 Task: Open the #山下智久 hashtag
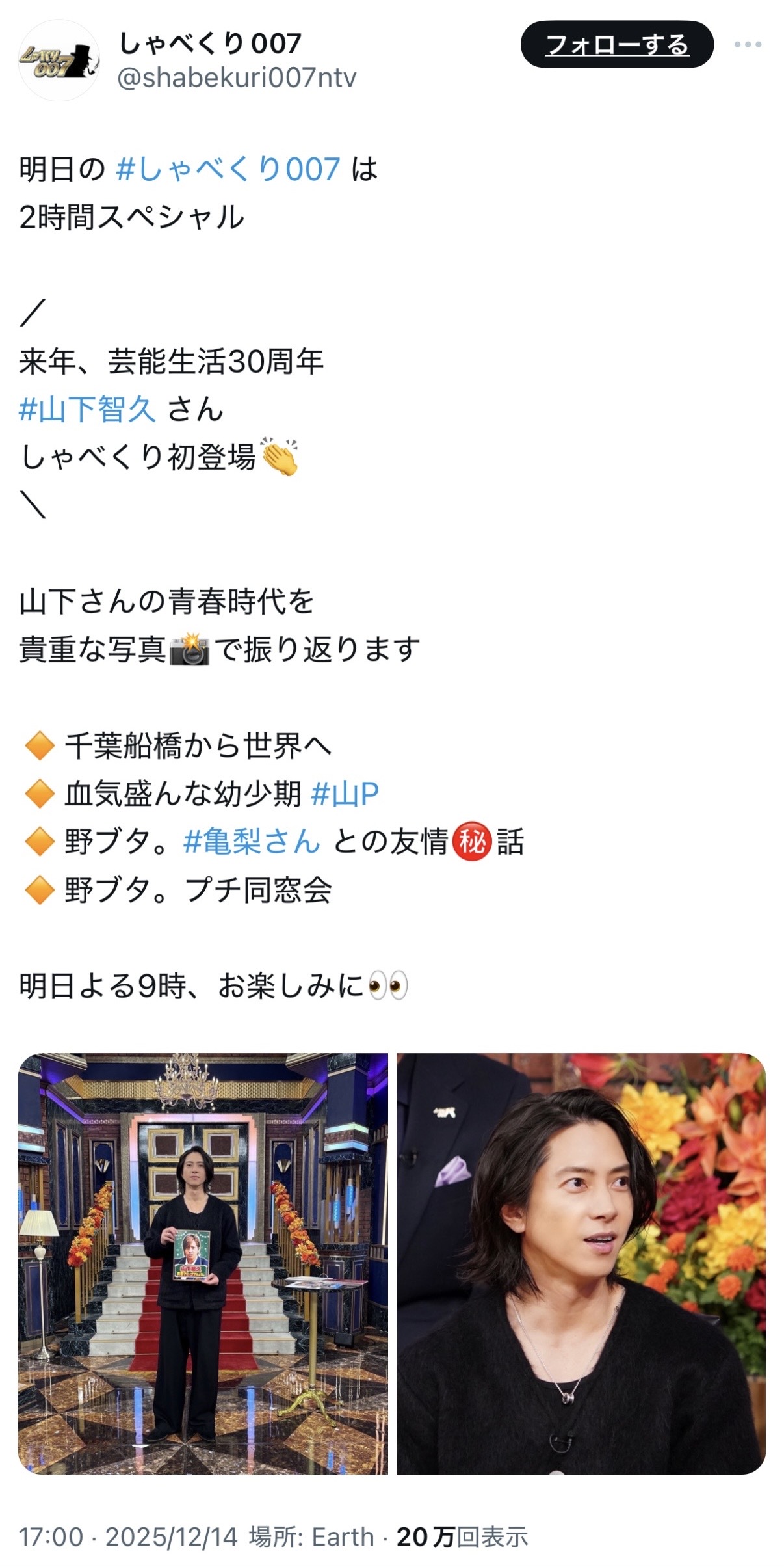(87, 409)
